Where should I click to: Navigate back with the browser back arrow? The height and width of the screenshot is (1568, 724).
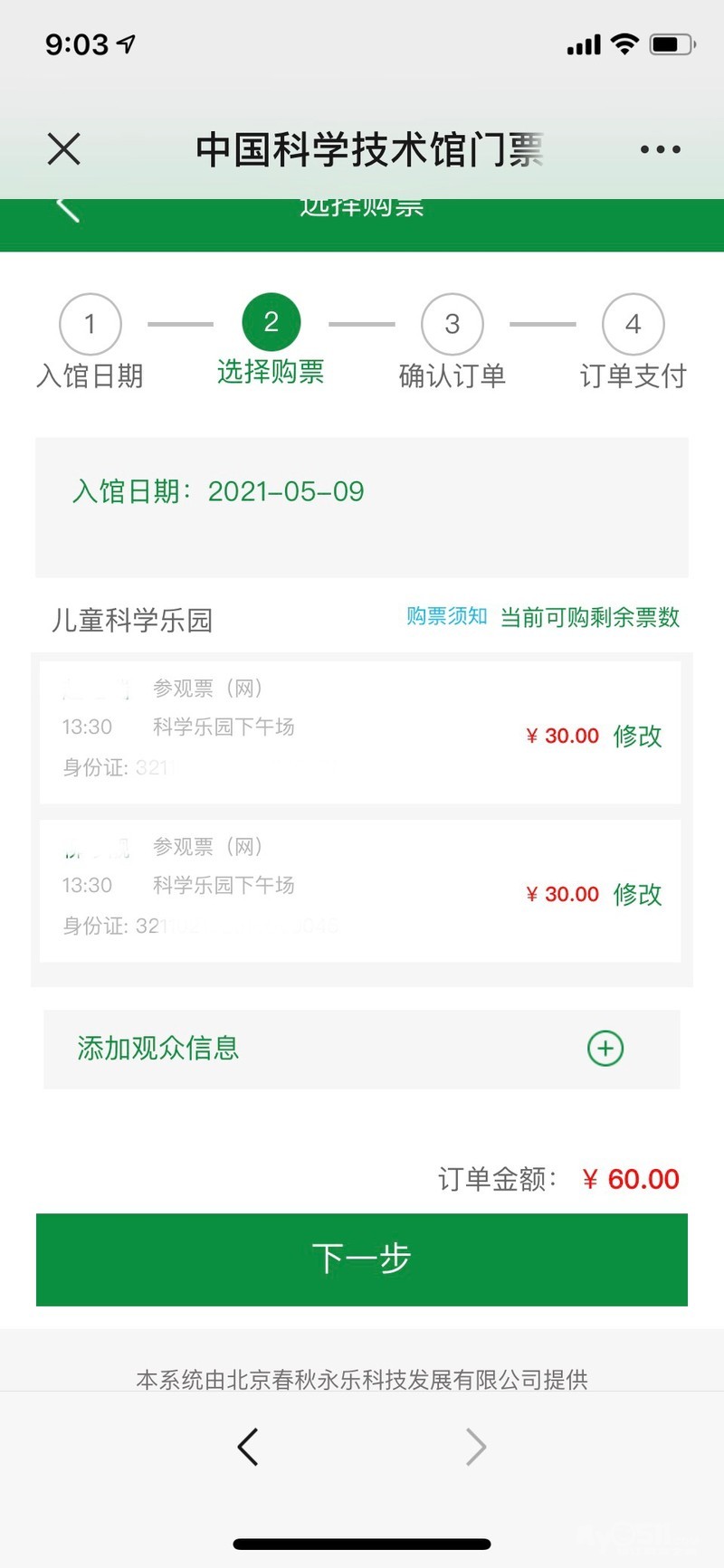coord(248,1447)
